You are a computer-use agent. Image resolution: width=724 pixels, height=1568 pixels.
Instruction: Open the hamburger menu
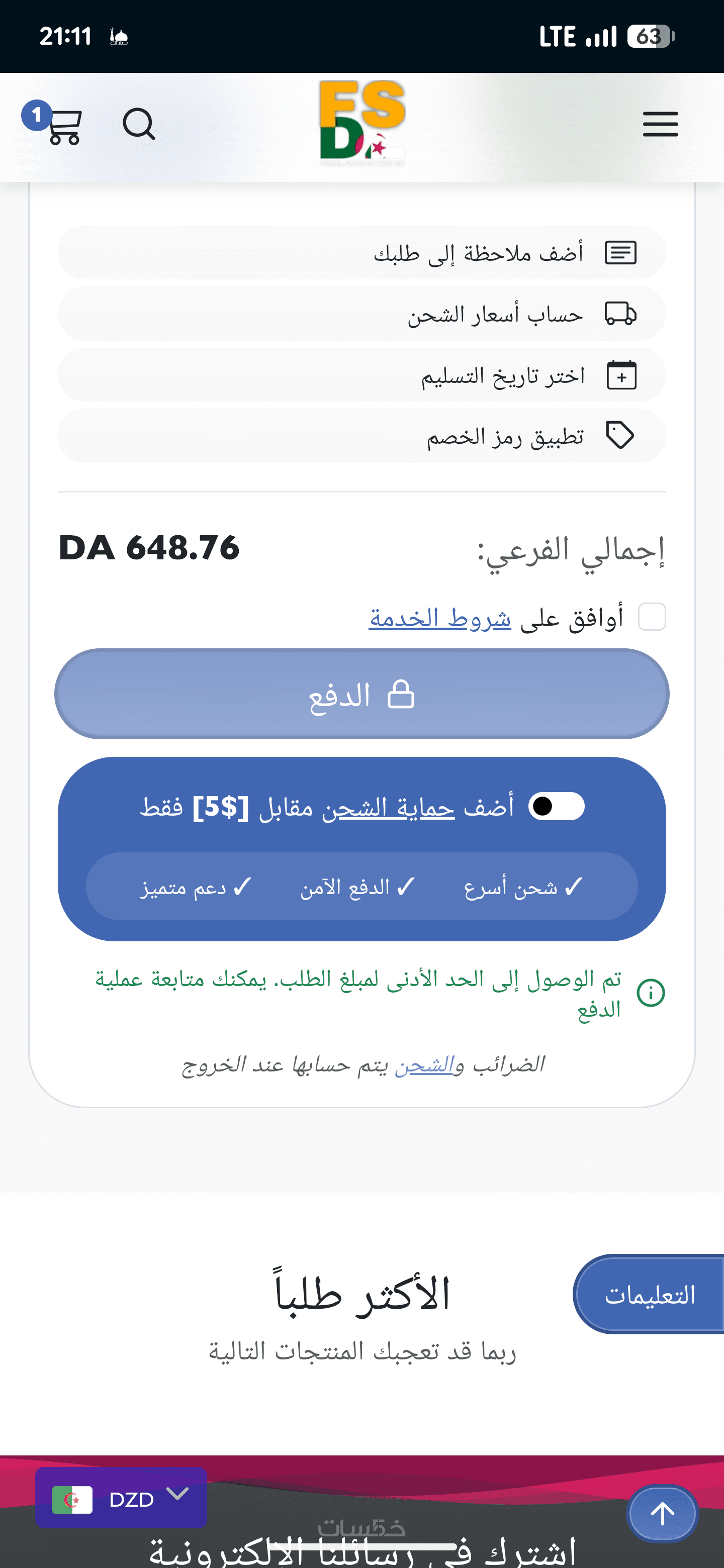(x=660, y=125)
